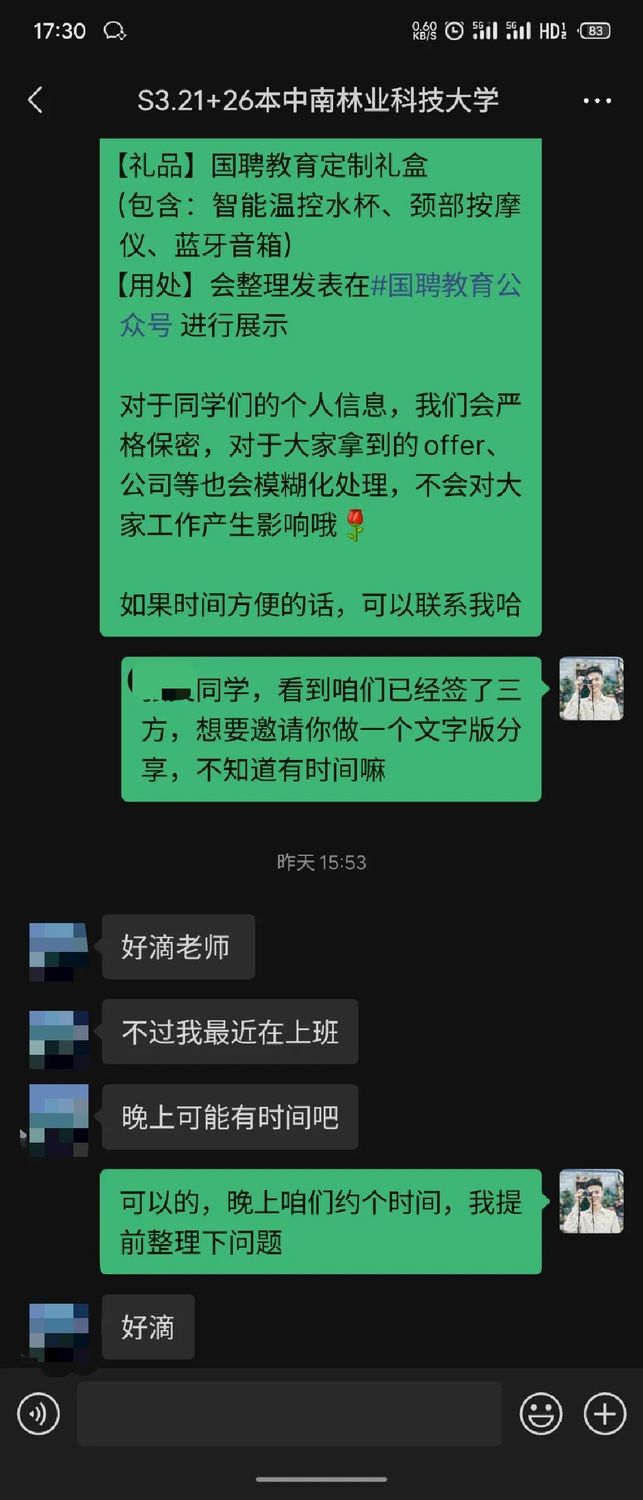Open the chat info overflow menu
This screenshot has height=1500, width=643.
pos(596,101)
